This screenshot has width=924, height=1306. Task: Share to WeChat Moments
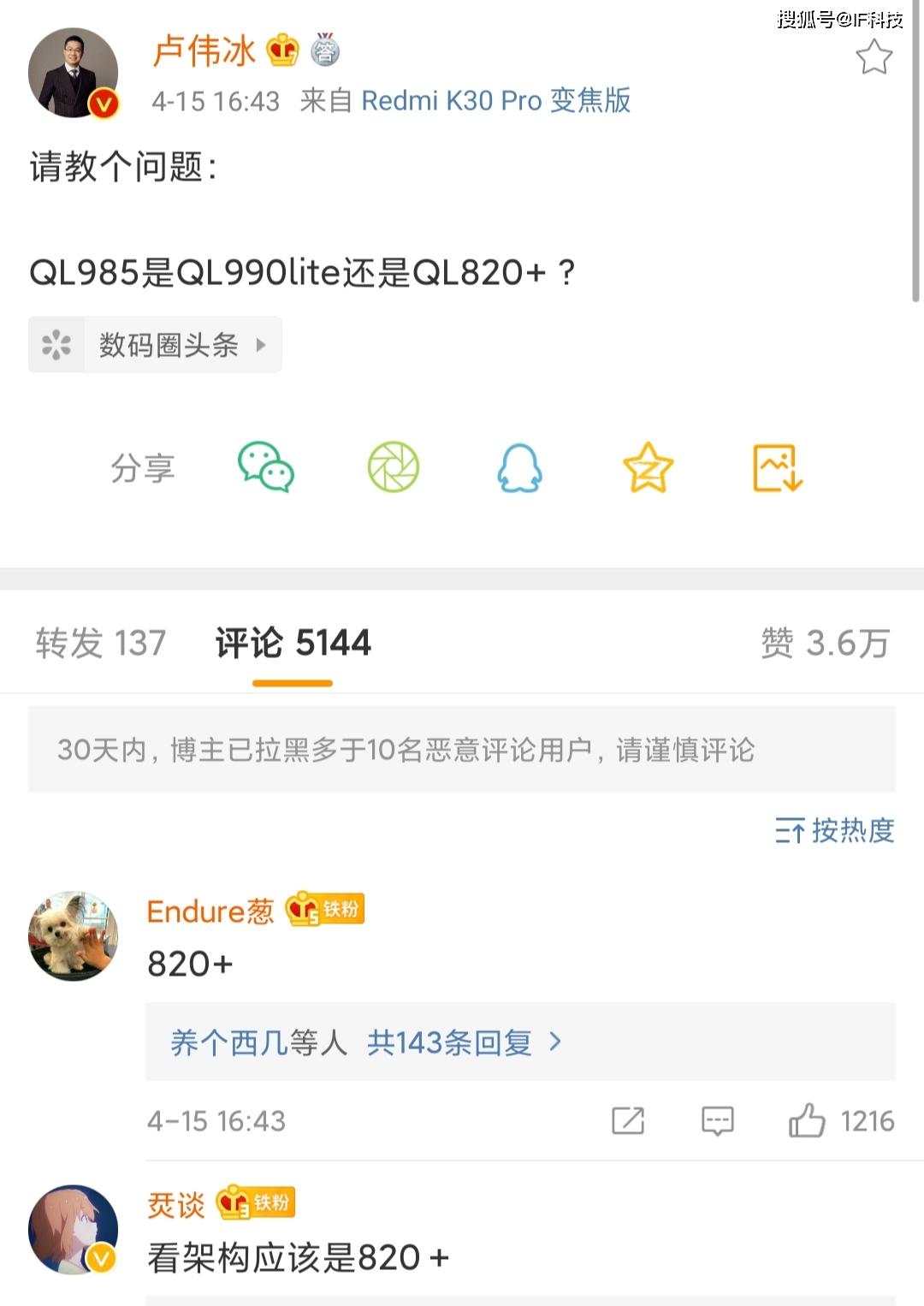394,467
